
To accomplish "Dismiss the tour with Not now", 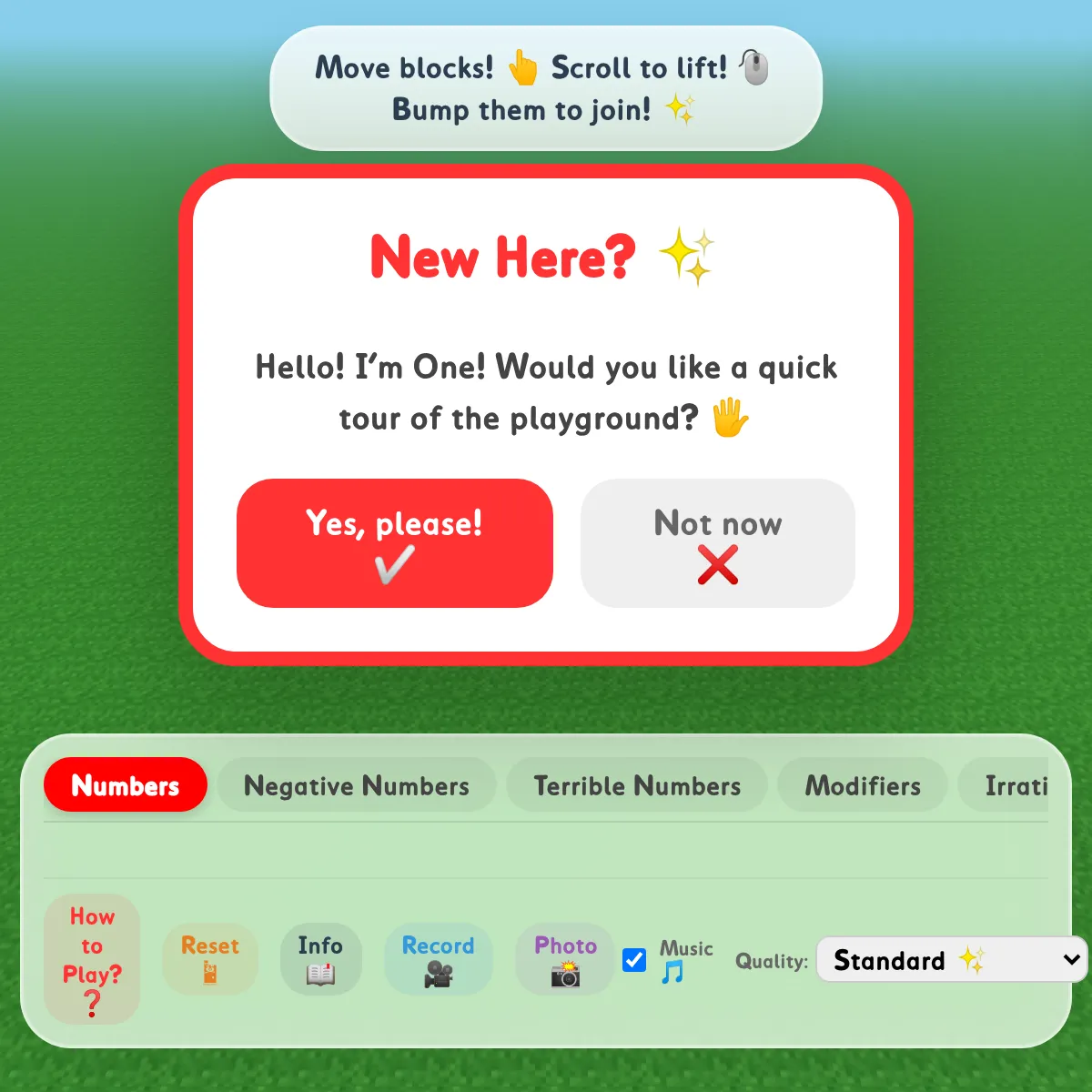I will coord(717,542).
